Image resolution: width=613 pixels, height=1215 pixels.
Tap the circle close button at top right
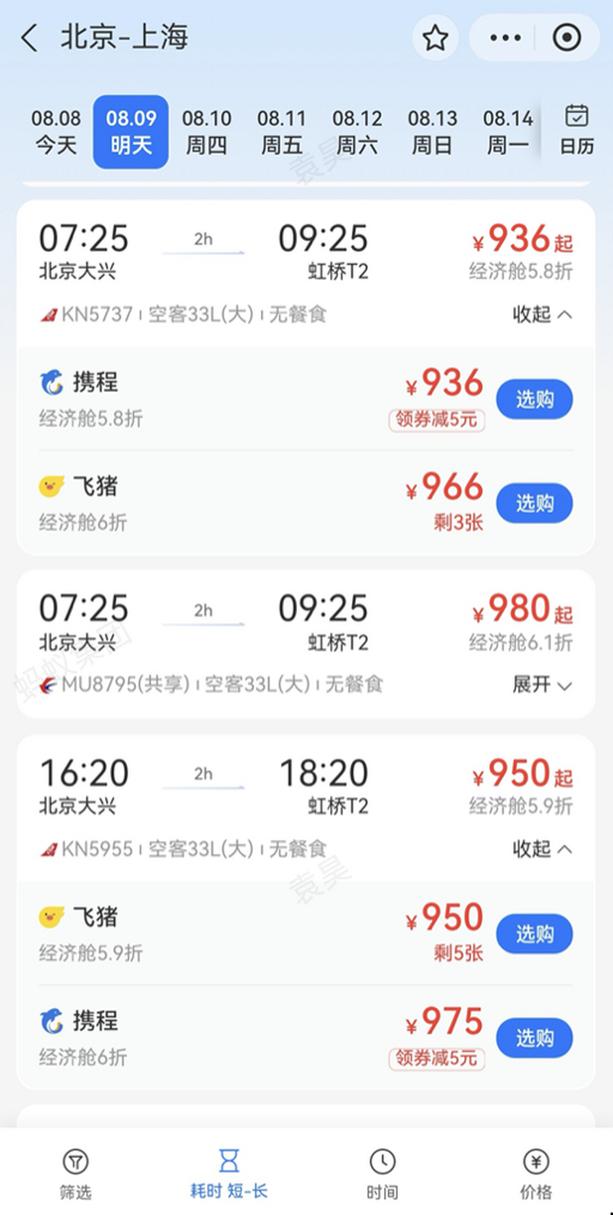point(567,38)
